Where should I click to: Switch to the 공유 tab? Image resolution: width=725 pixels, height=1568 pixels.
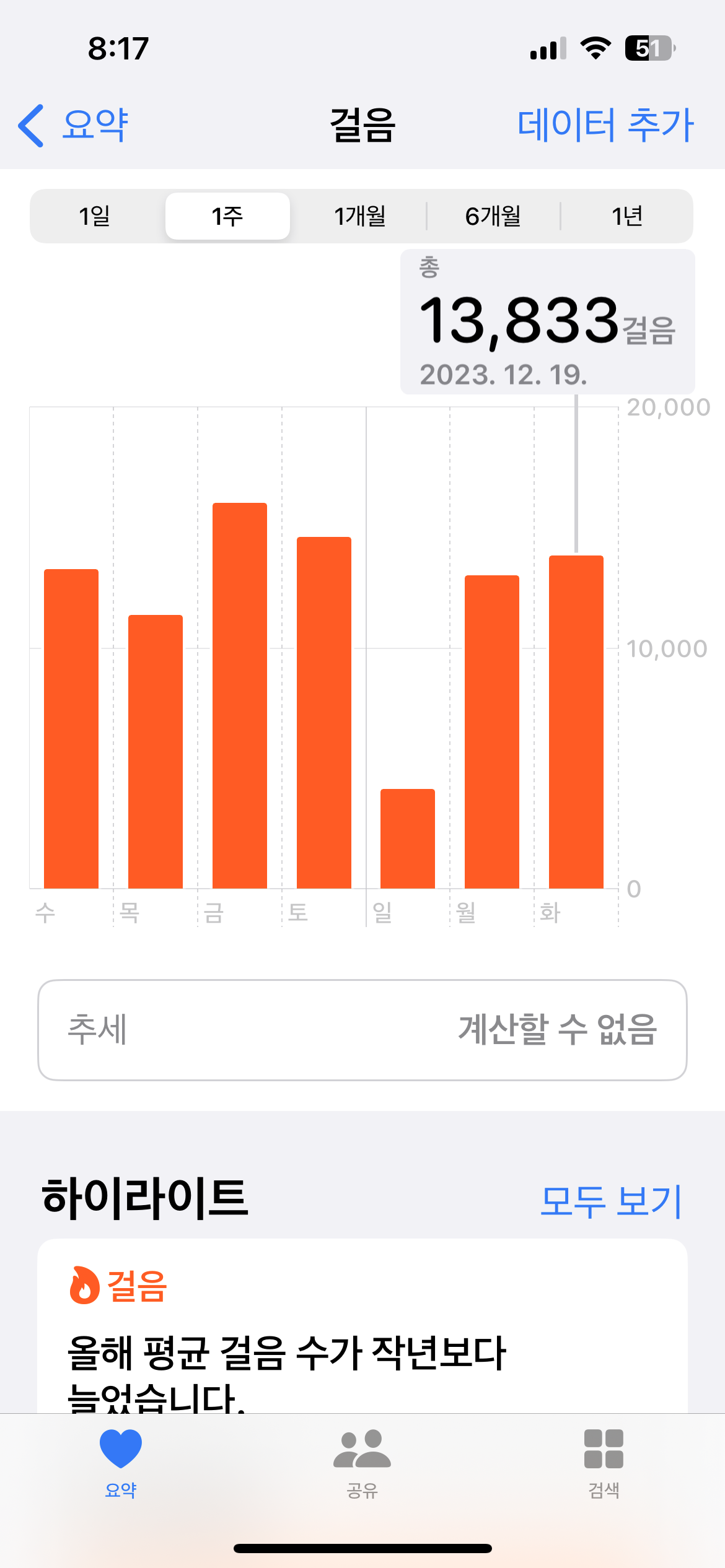point(362,1463)
